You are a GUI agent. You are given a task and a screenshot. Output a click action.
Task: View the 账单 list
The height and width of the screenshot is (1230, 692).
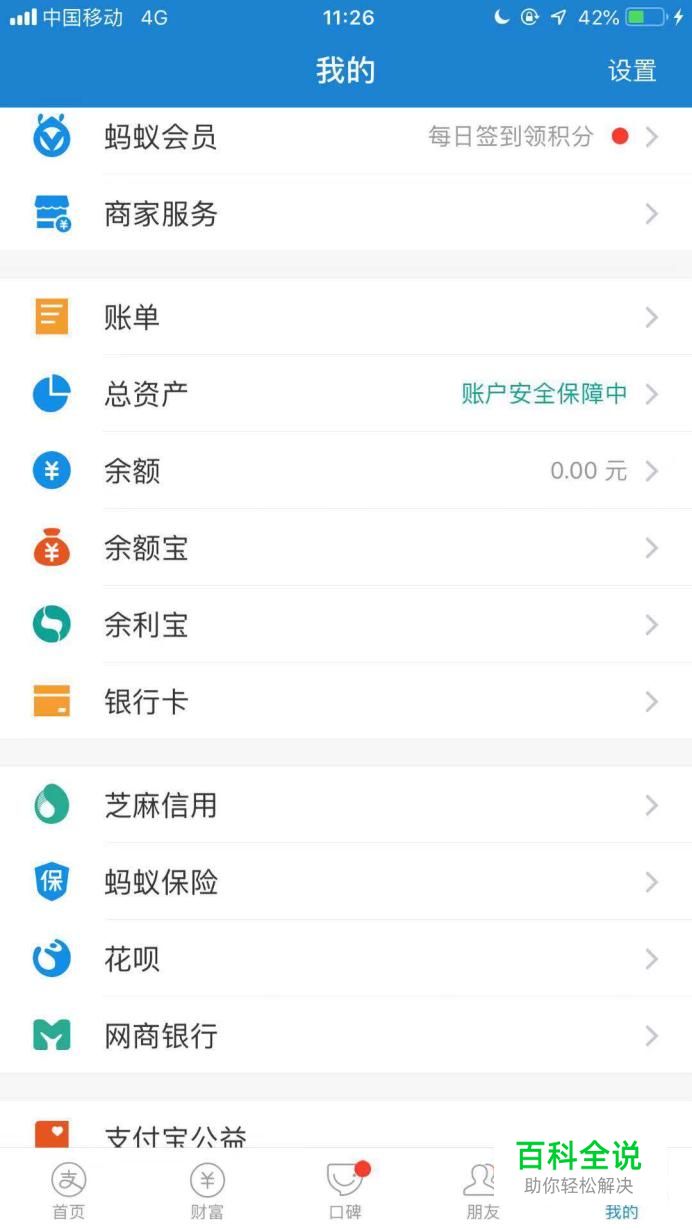(x=346, y=317)
